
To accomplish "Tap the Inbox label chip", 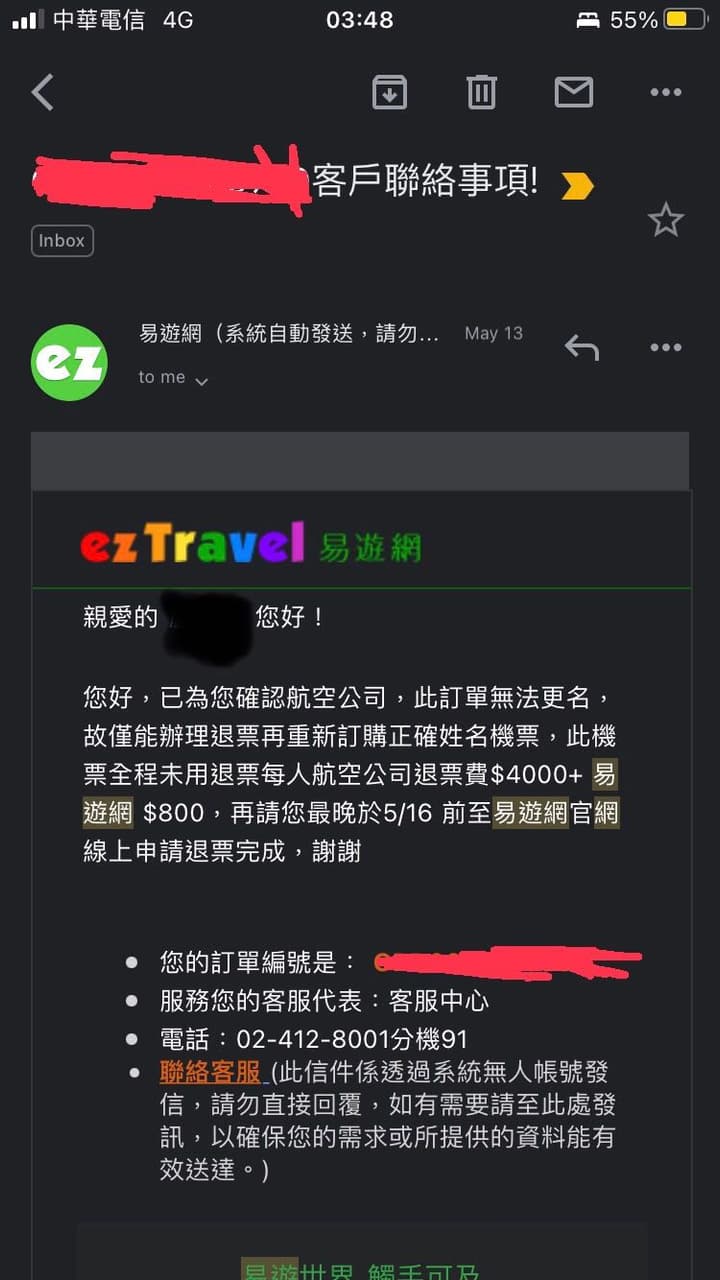I will click(62, 241).
